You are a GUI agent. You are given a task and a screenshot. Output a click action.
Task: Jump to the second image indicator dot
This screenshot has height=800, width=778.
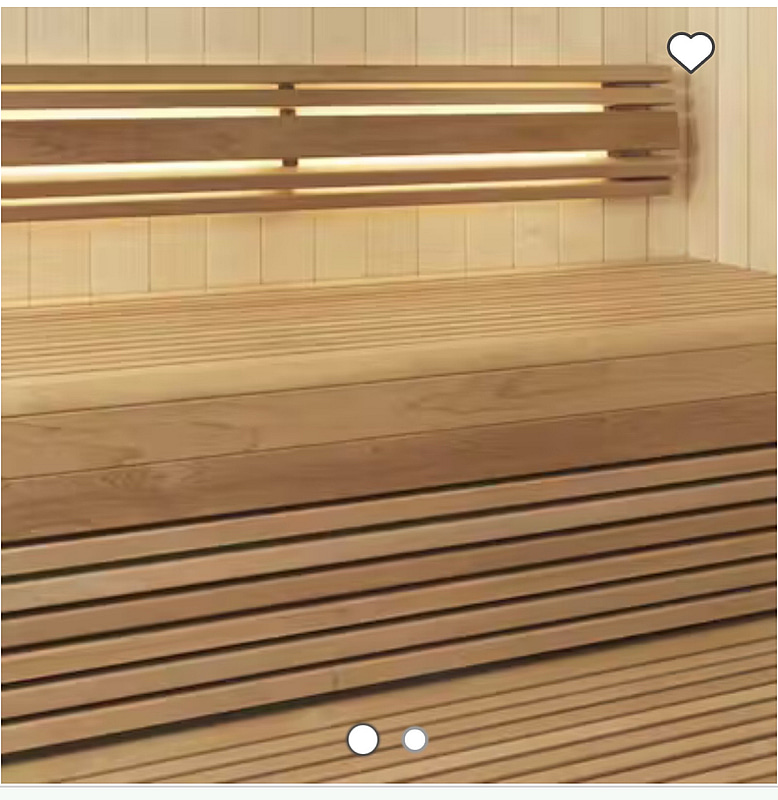[x=415, y=740]
